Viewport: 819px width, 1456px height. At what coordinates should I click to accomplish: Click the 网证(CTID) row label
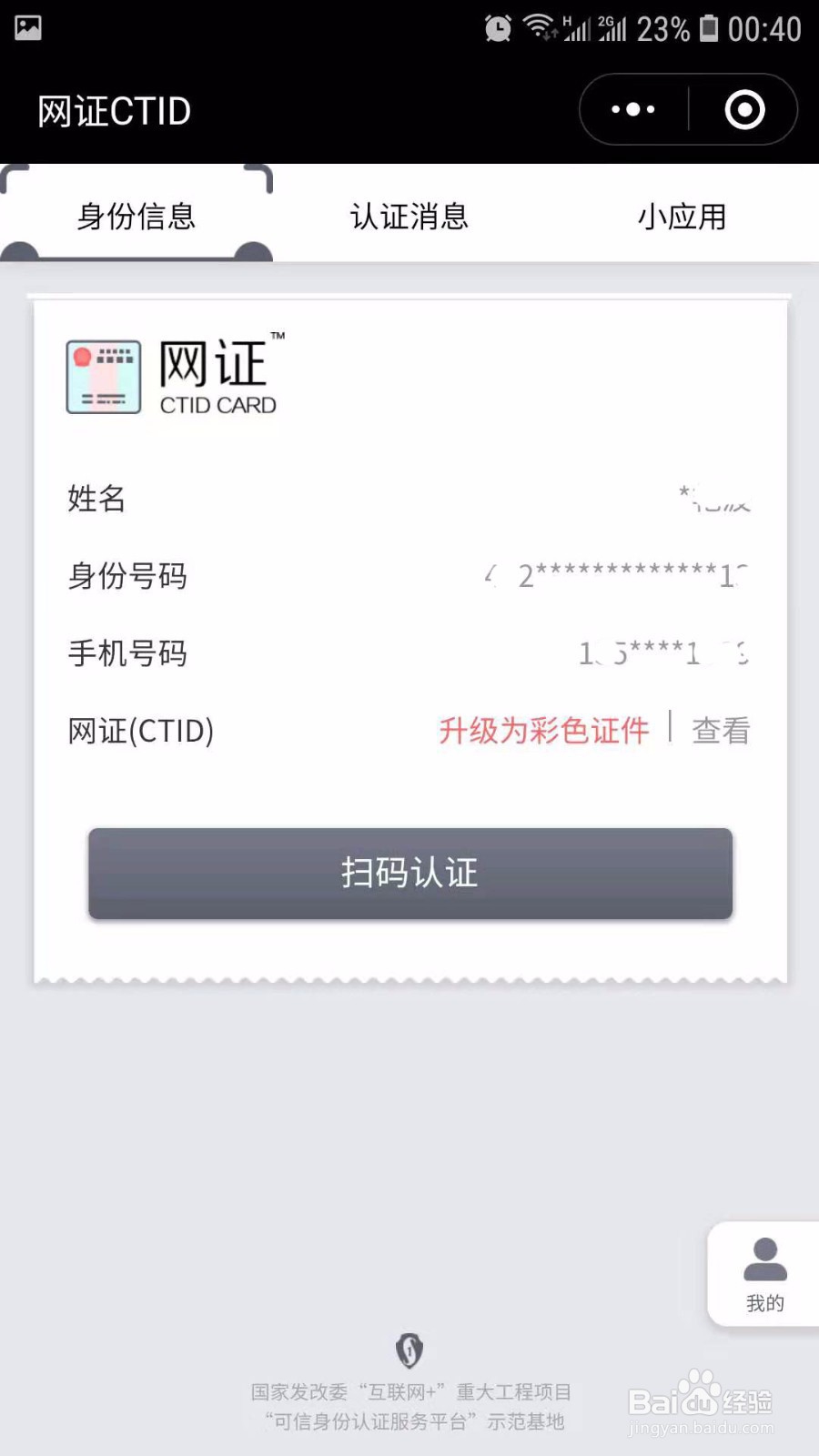tap(140, 730)
